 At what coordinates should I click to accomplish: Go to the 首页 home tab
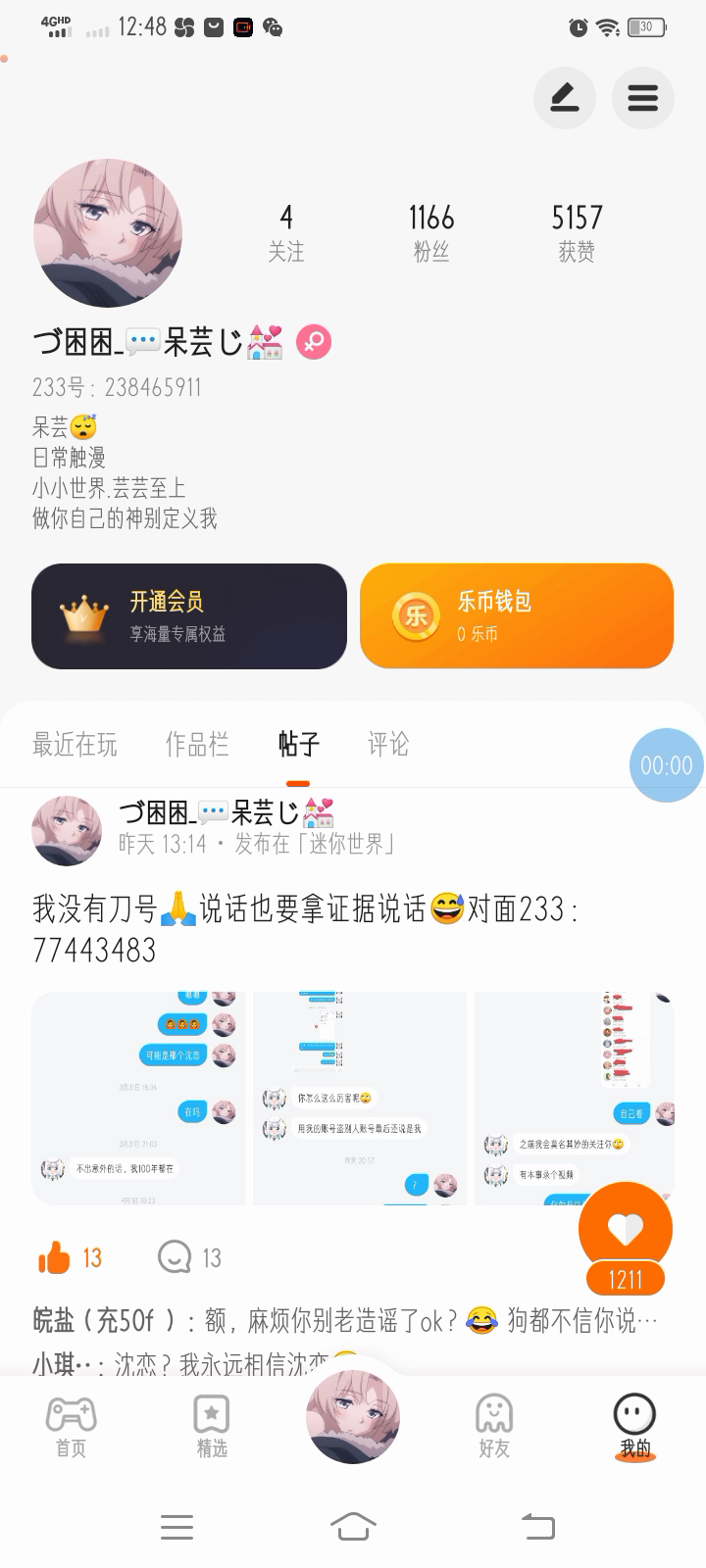click(x=71, y=1426)
